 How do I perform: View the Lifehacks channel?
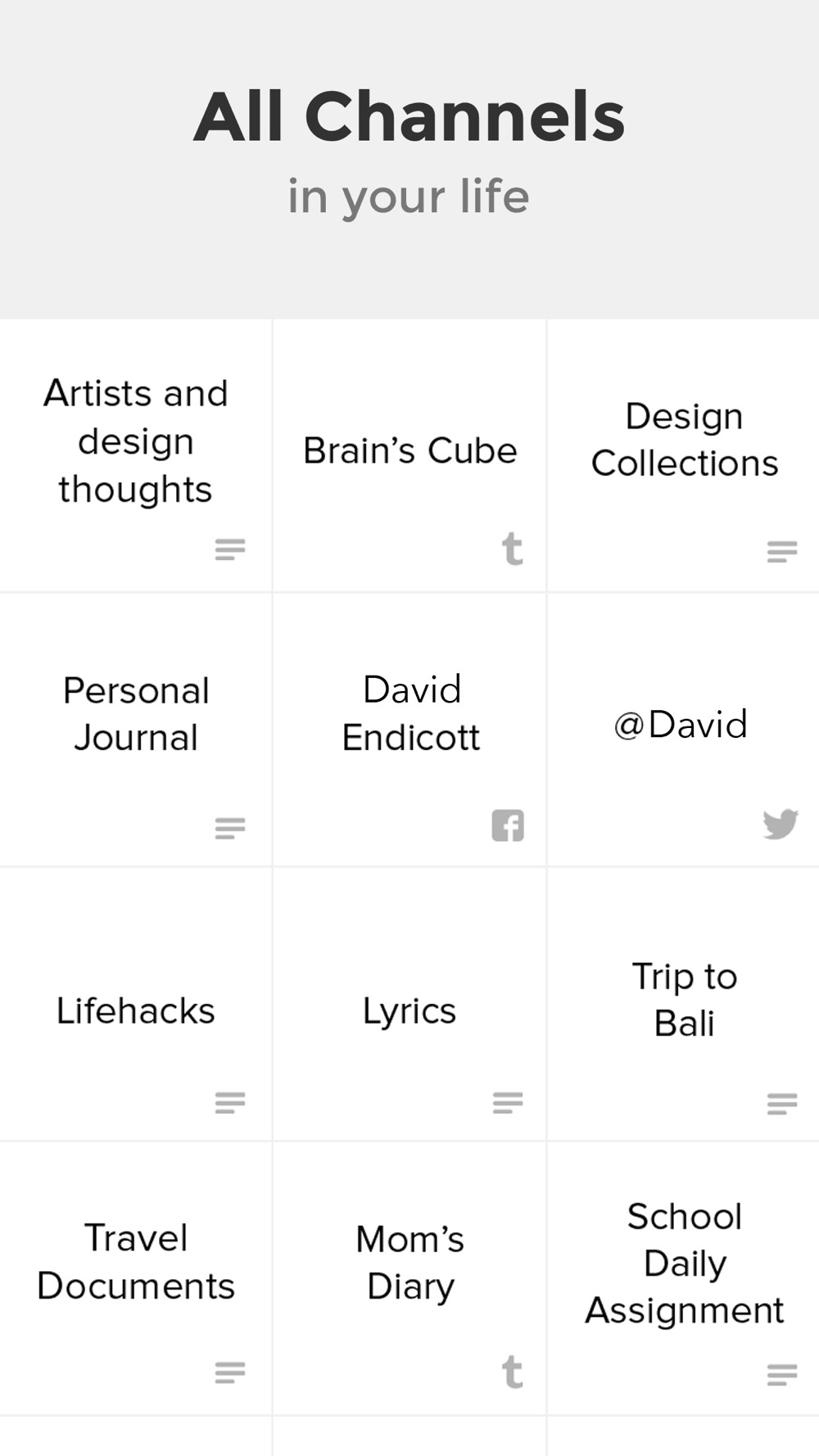[135, 1004]
